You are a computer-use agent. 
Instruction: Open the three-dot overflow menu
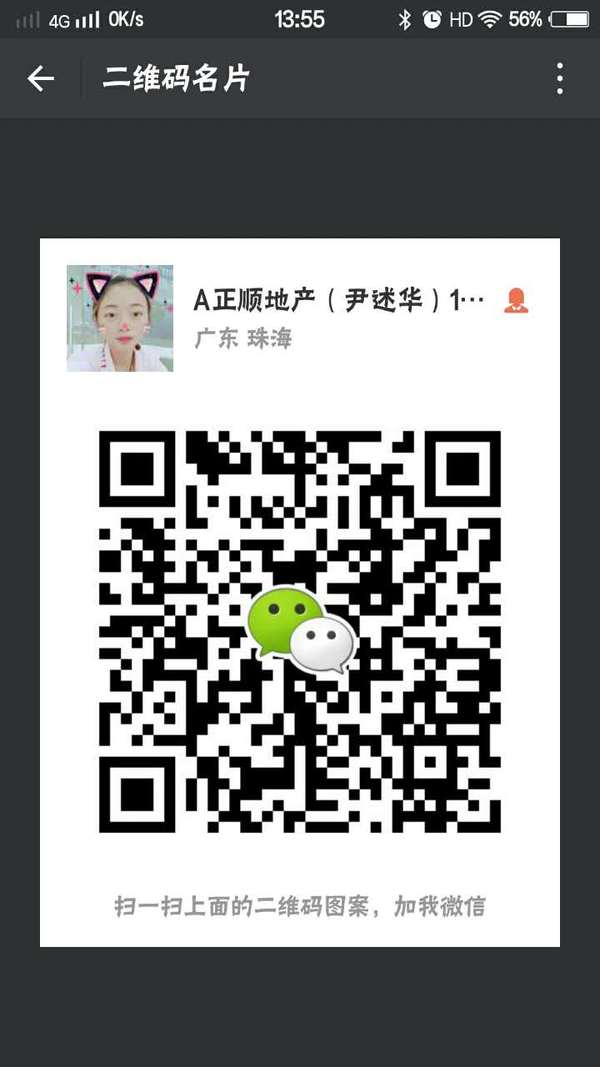(x=559, y=79)
